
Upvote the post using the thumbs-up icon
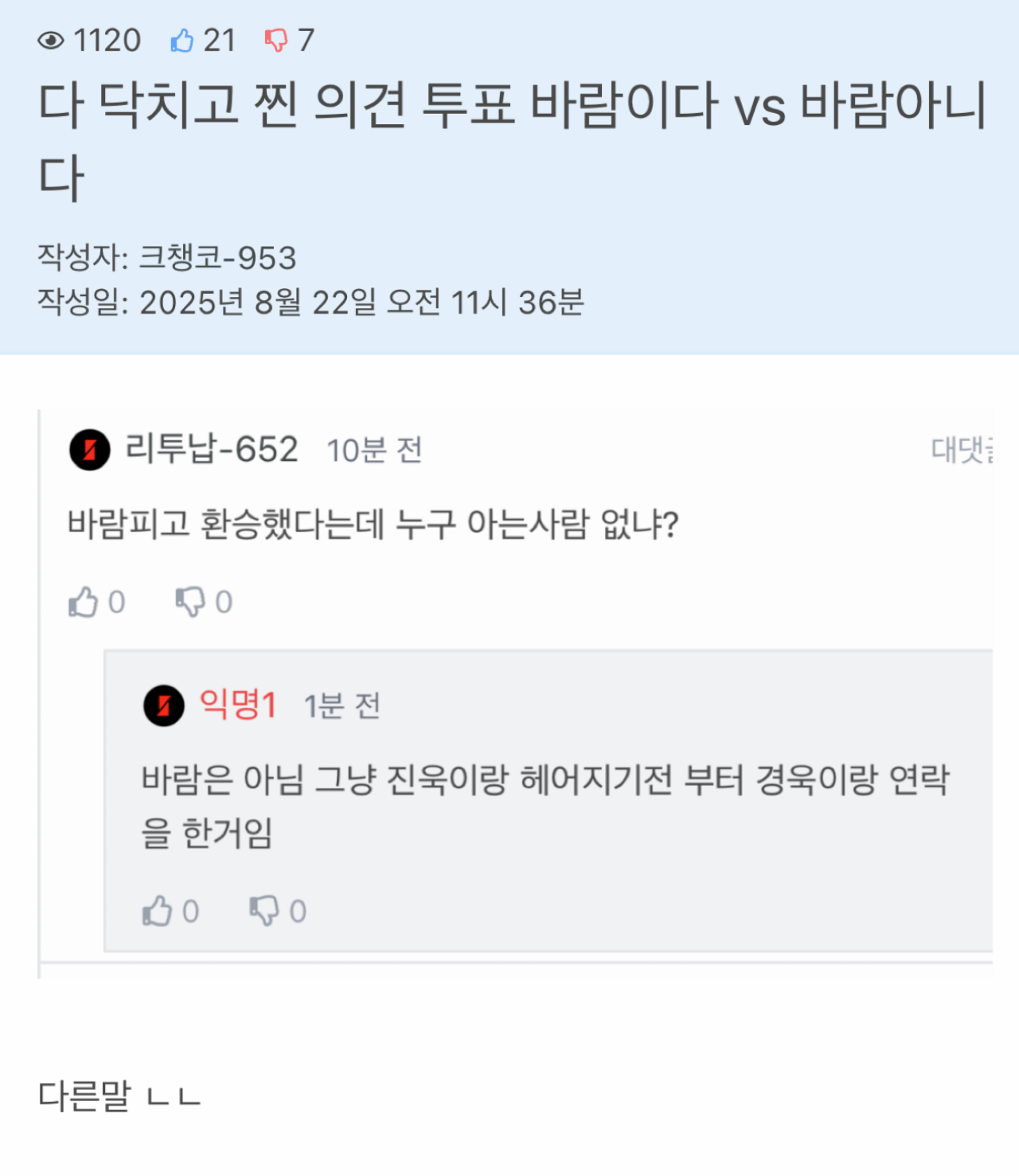(182, 40)
